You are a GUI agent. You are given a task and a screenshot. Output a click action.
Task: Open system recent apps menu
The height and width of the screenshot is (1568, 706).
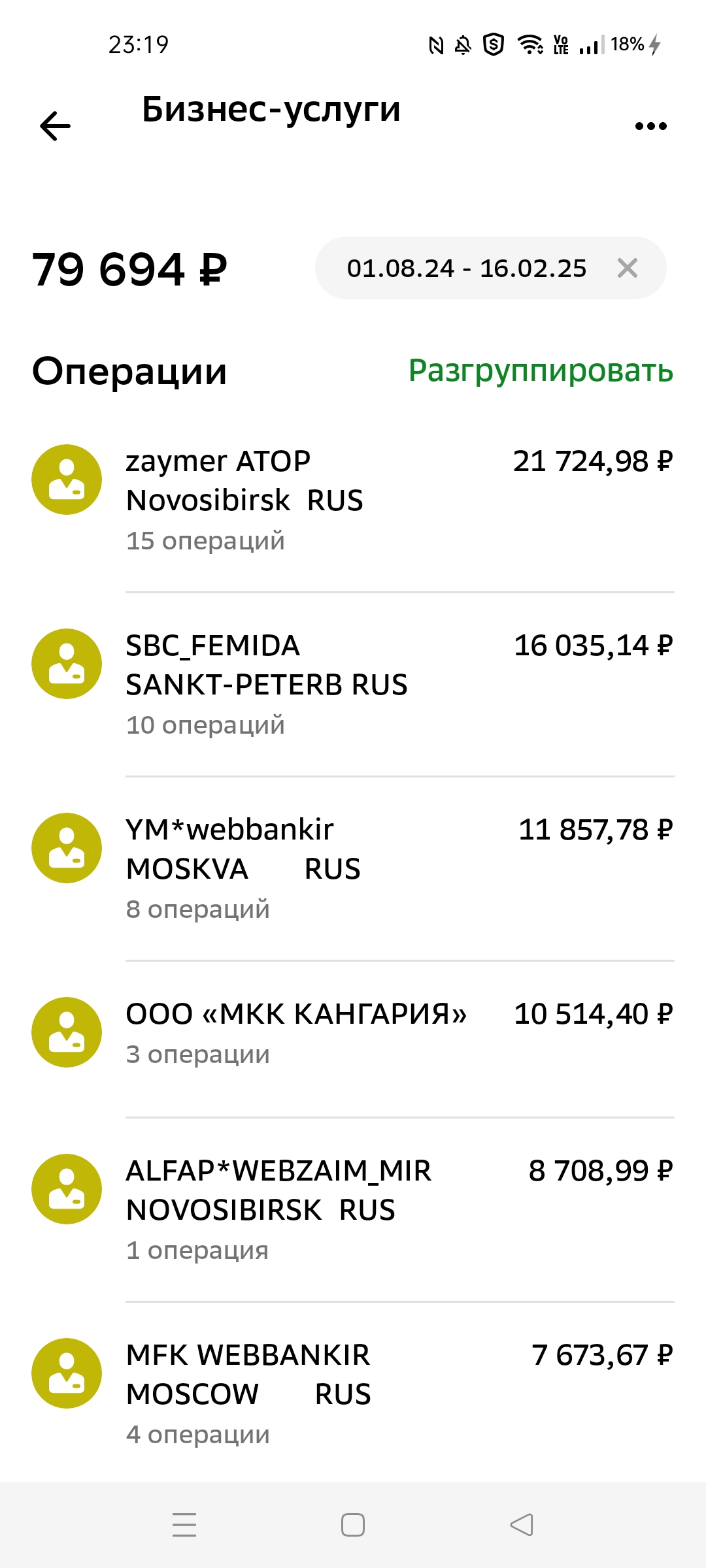184,1525
